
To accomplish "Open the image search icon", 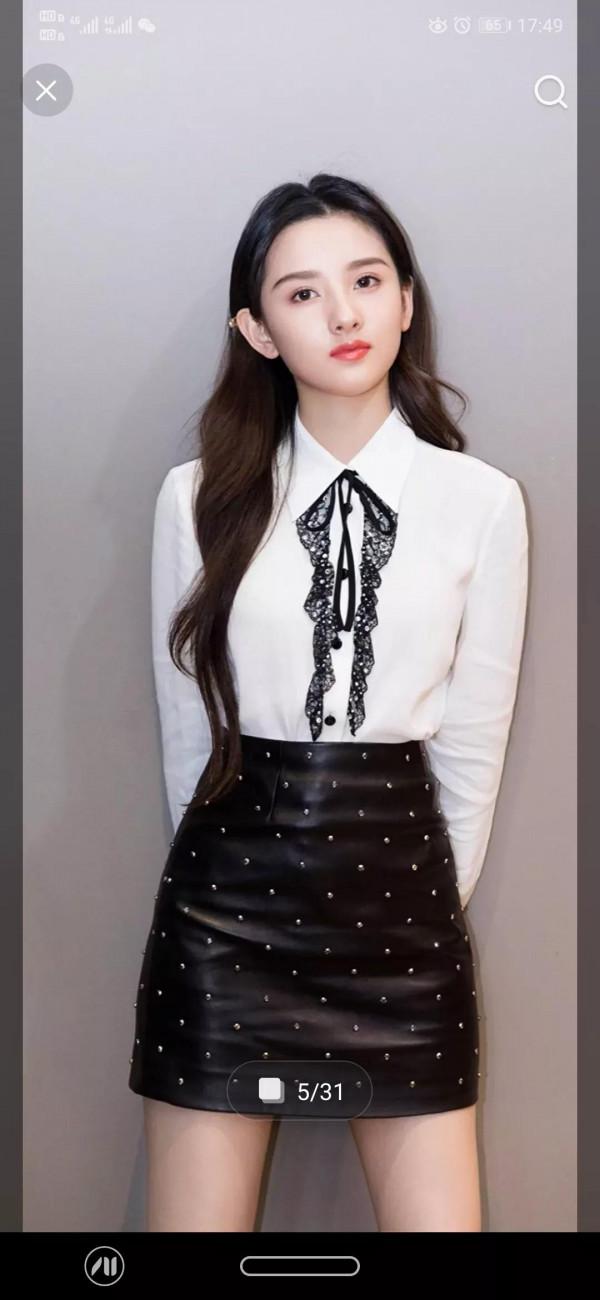I will [x=550, y=92].
